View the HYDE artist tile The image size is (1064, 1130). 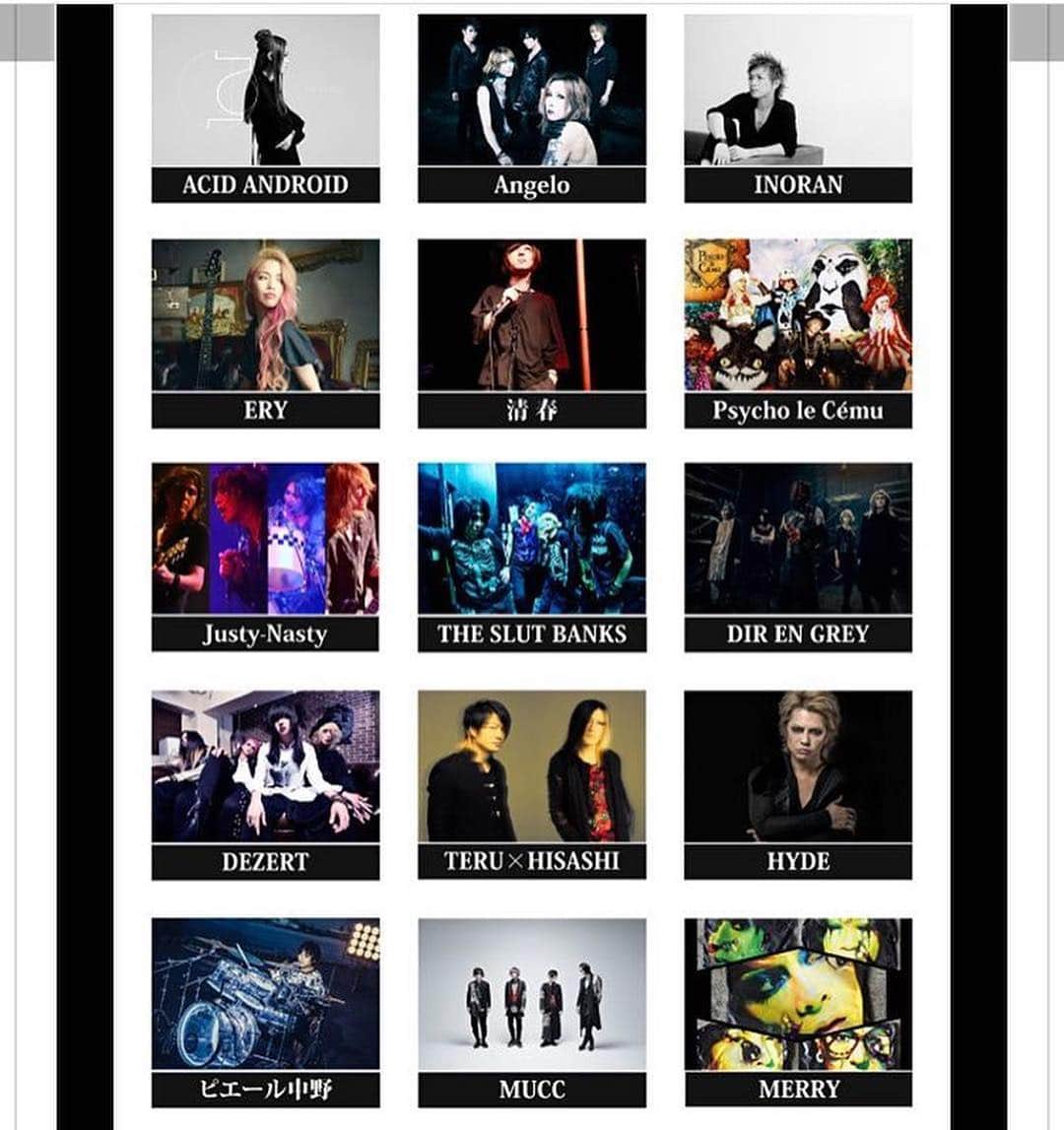798,784
